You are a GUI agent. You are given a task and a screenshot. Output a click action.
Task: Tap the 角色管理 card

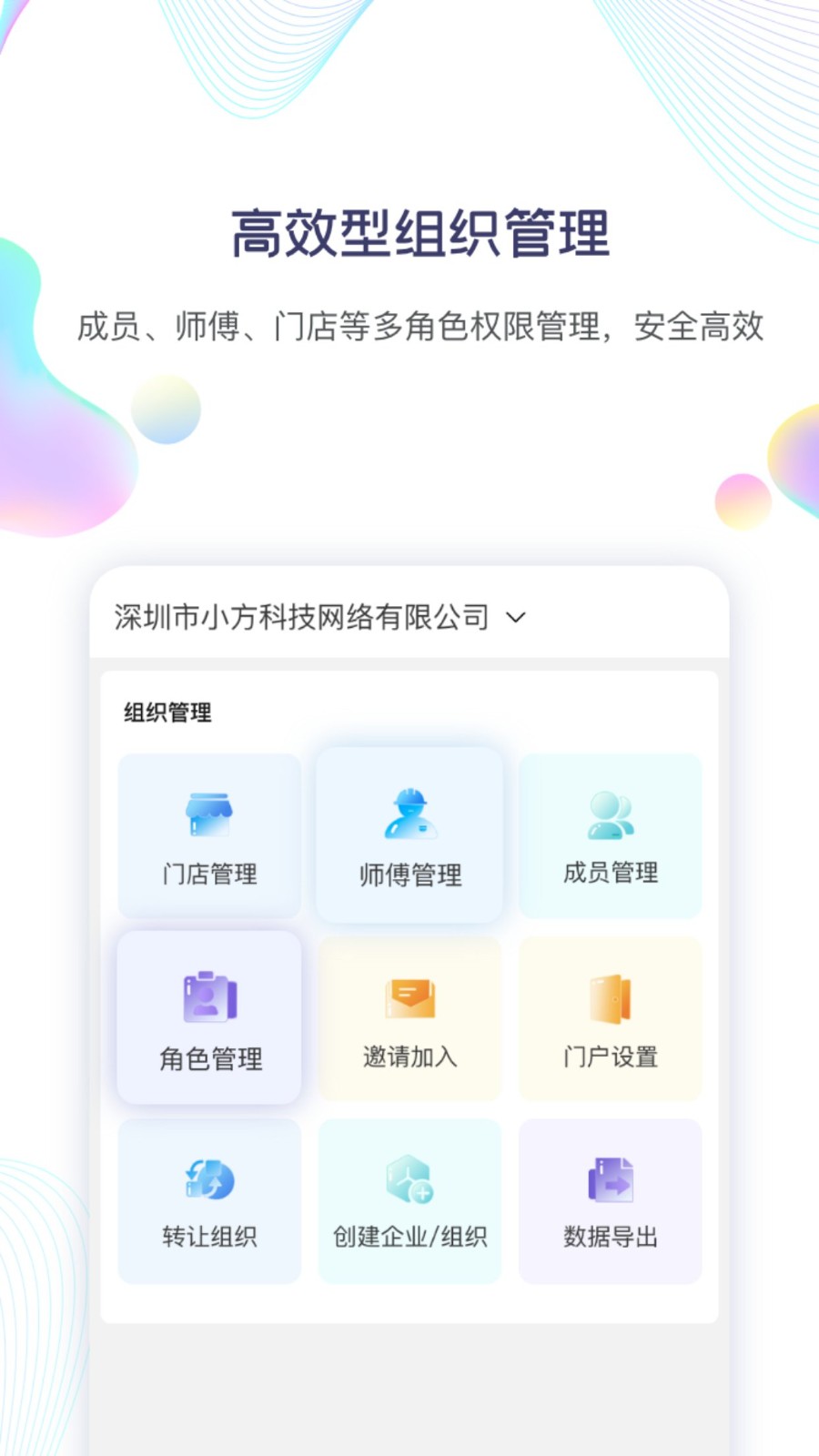[x=209, y=1017]
